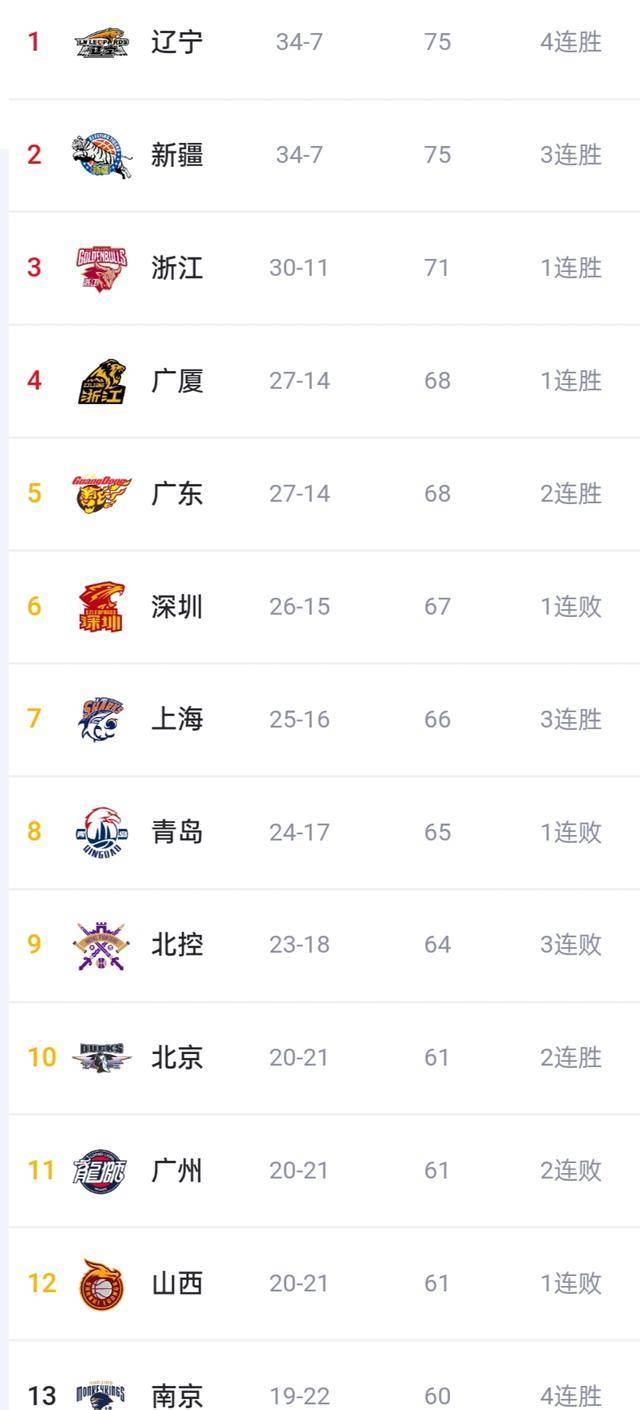Open the 广州 team page

[x=177, y=1171]
